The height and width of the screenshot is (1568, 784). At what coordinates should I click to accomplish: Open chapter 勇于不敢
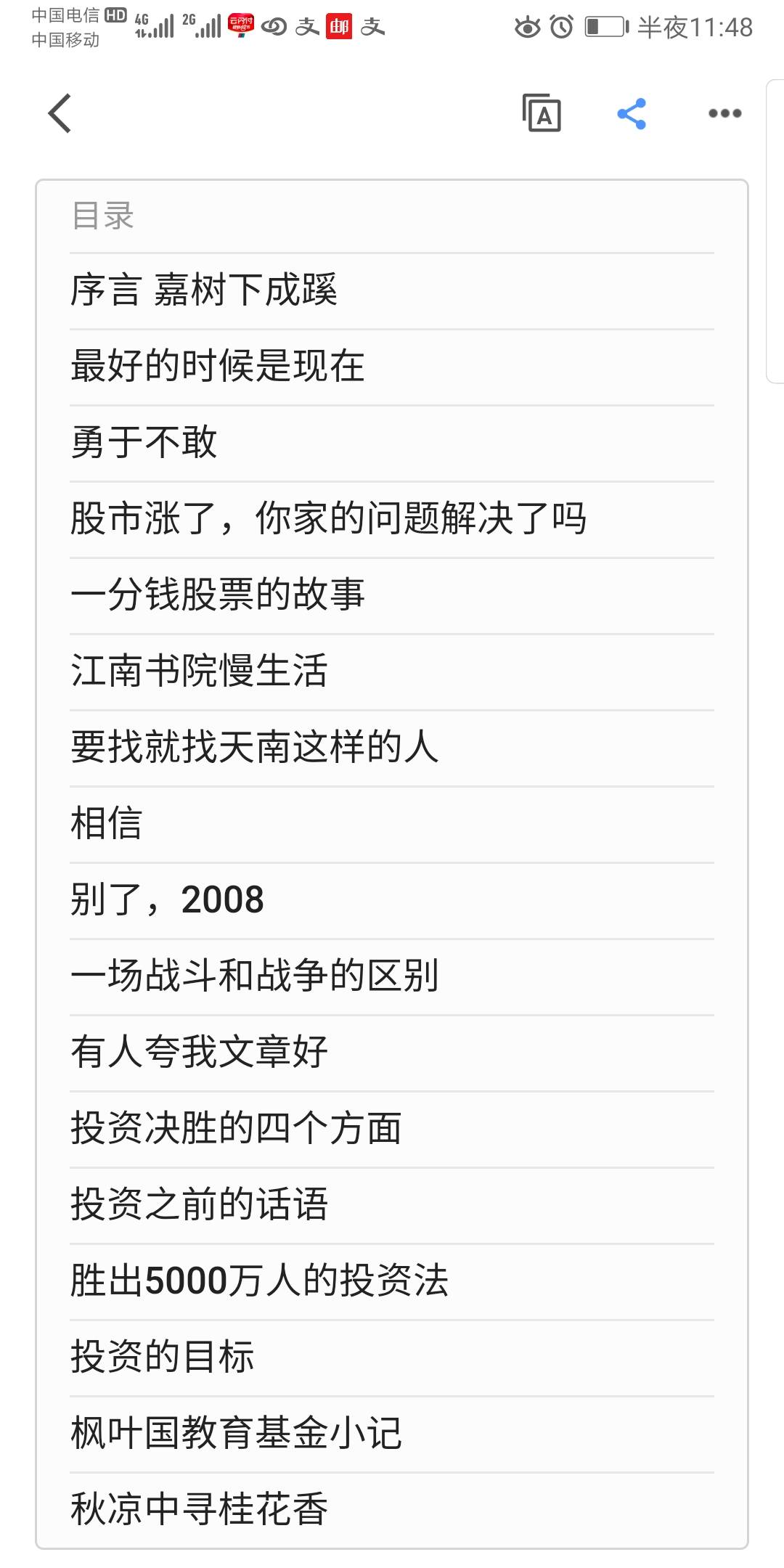[x=144, y=443]
